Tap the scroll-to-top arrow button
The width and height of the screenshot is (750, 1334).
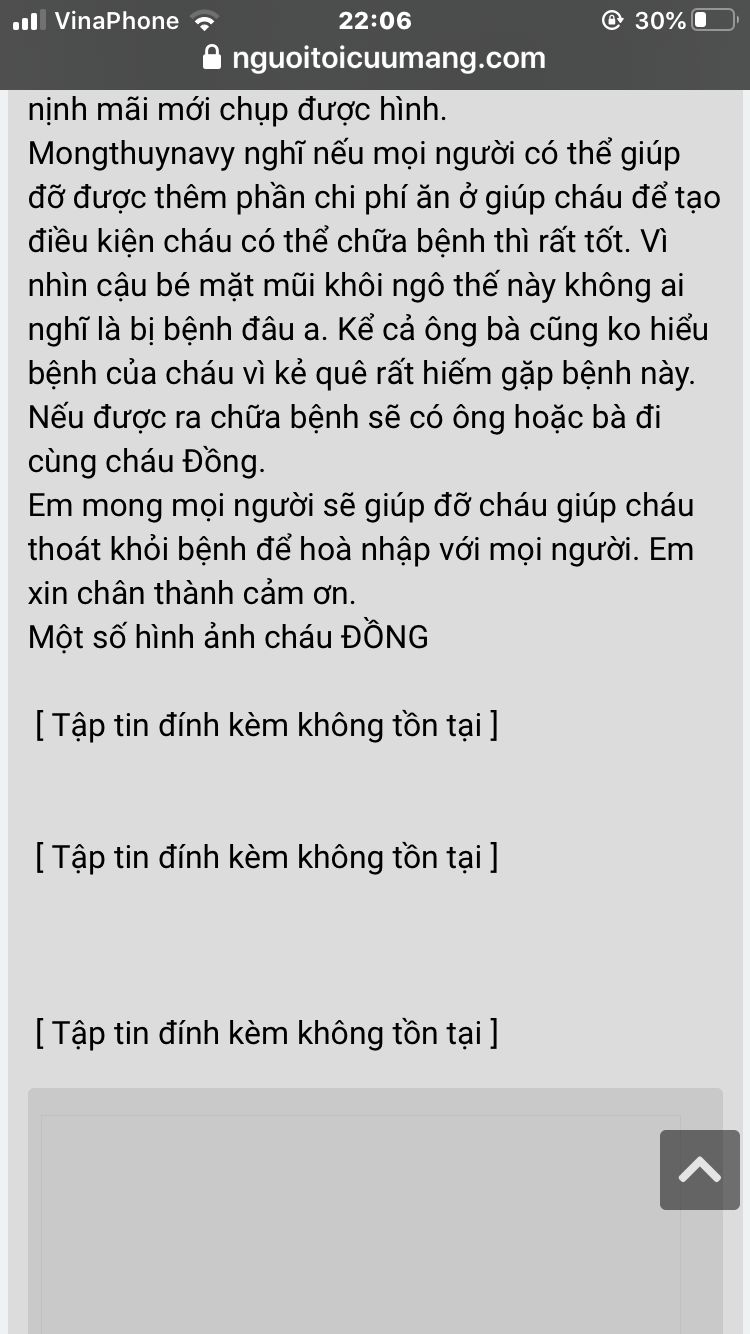[x=699, y=1170]
